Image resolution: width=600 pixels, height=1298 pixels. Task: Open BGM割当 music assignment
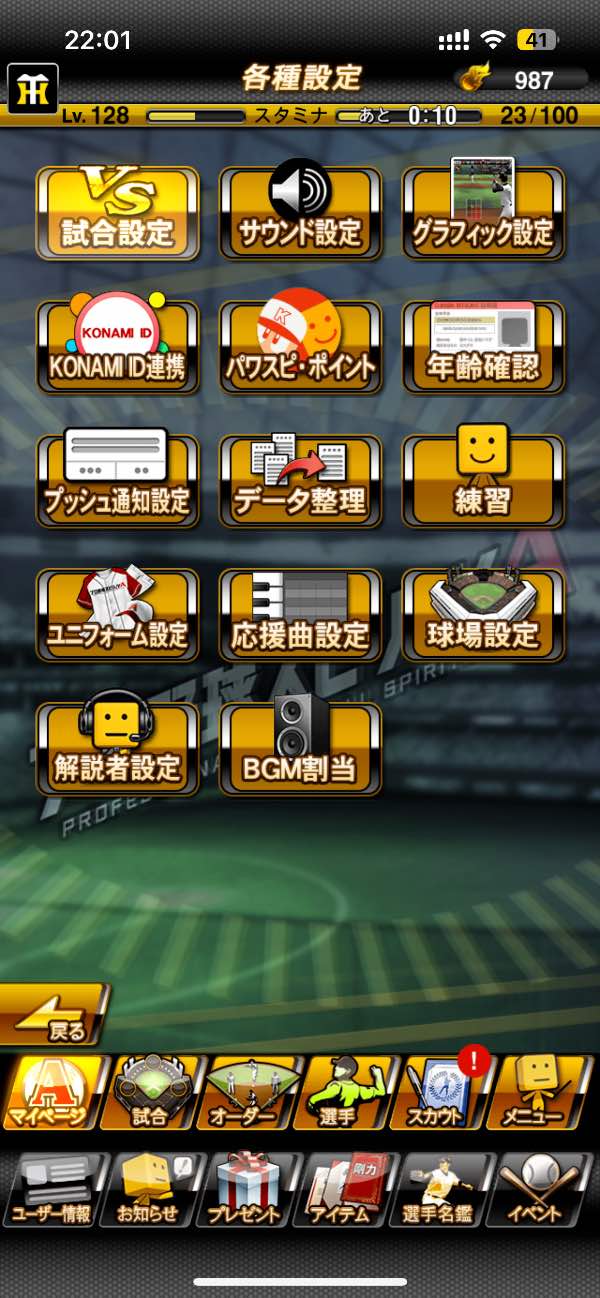point(300,749)
